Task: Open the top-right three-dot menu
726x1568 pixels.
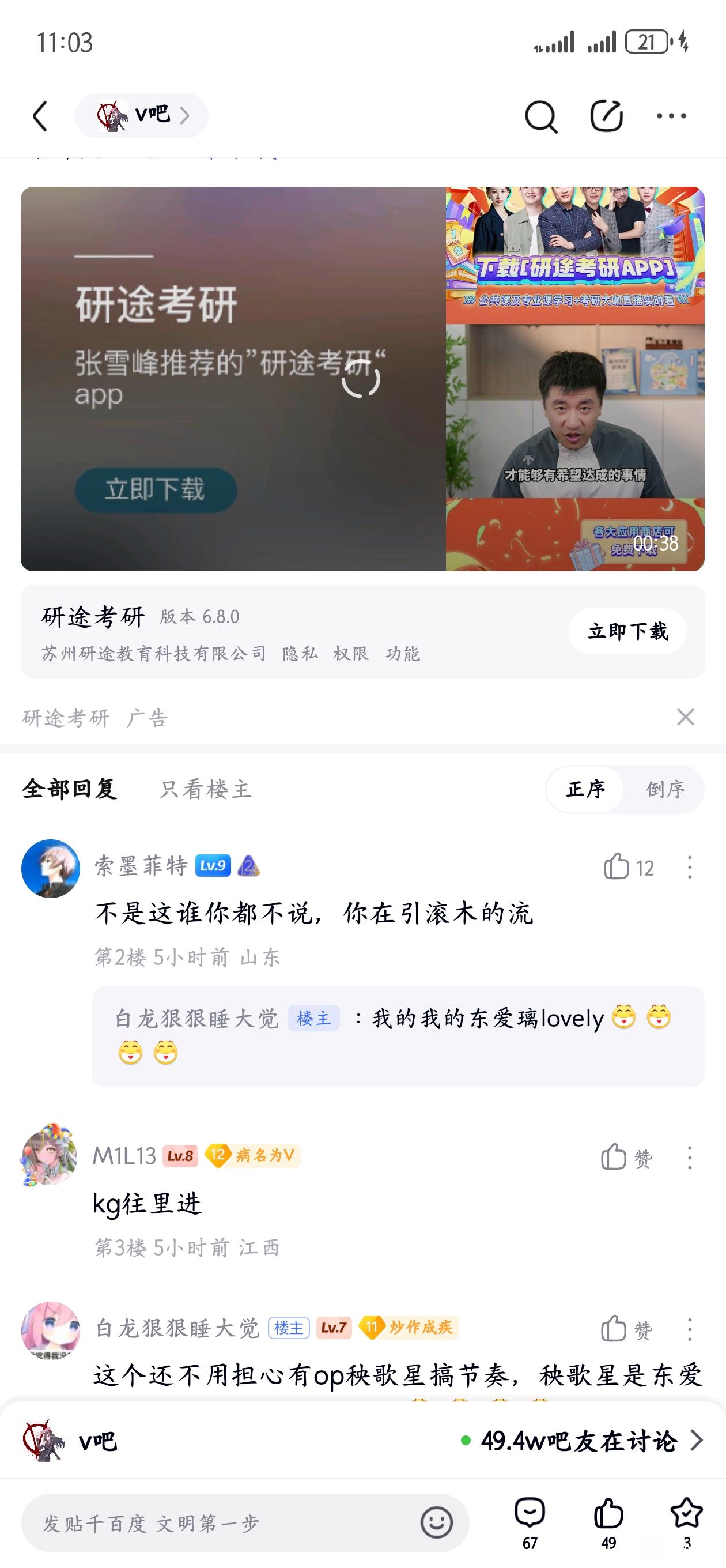Action: pos(671,116)
